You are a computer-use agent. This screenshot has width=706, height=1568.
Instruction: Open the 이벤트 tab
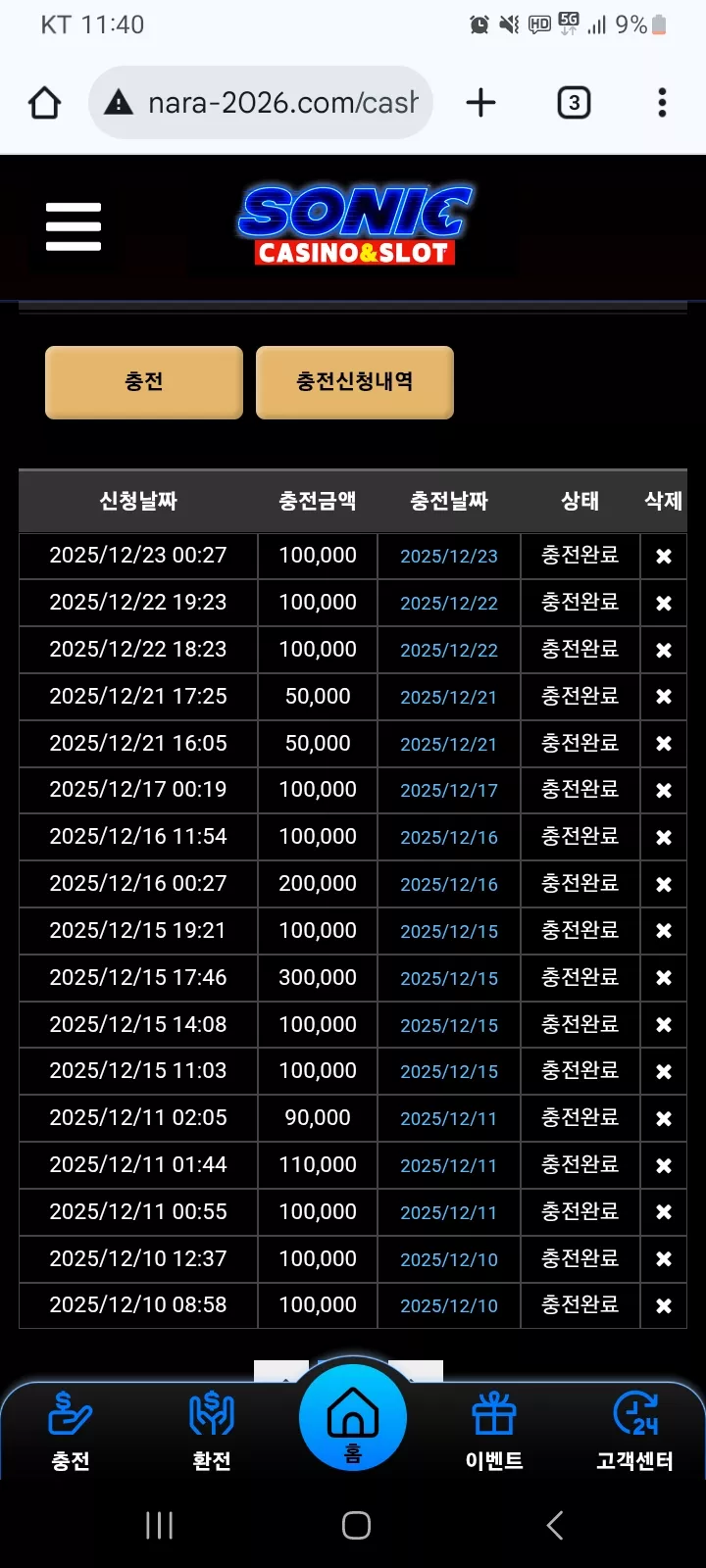coord(494,1431)
